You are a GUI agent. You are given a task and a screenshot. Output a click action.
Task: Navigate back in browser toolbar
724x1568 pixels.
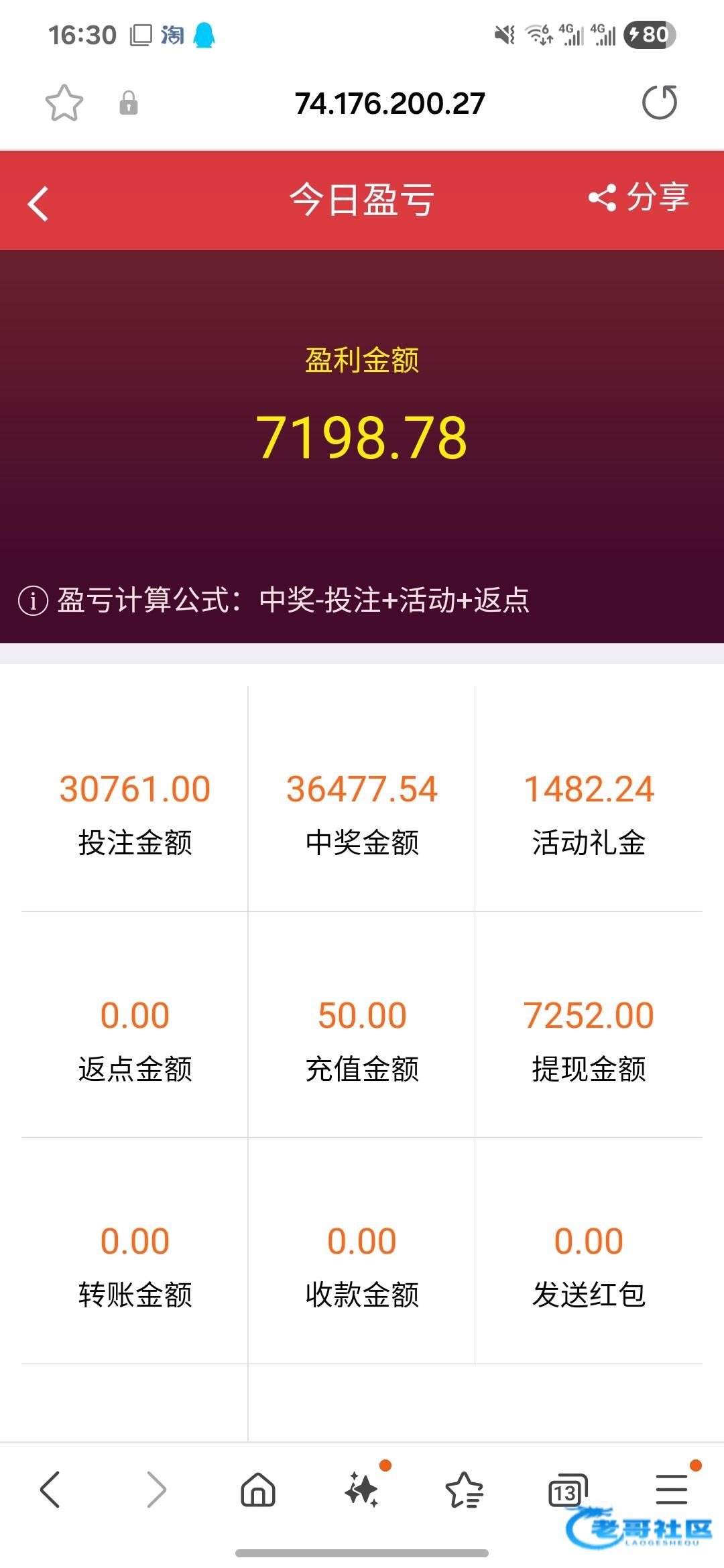[x=50, y=1490]
